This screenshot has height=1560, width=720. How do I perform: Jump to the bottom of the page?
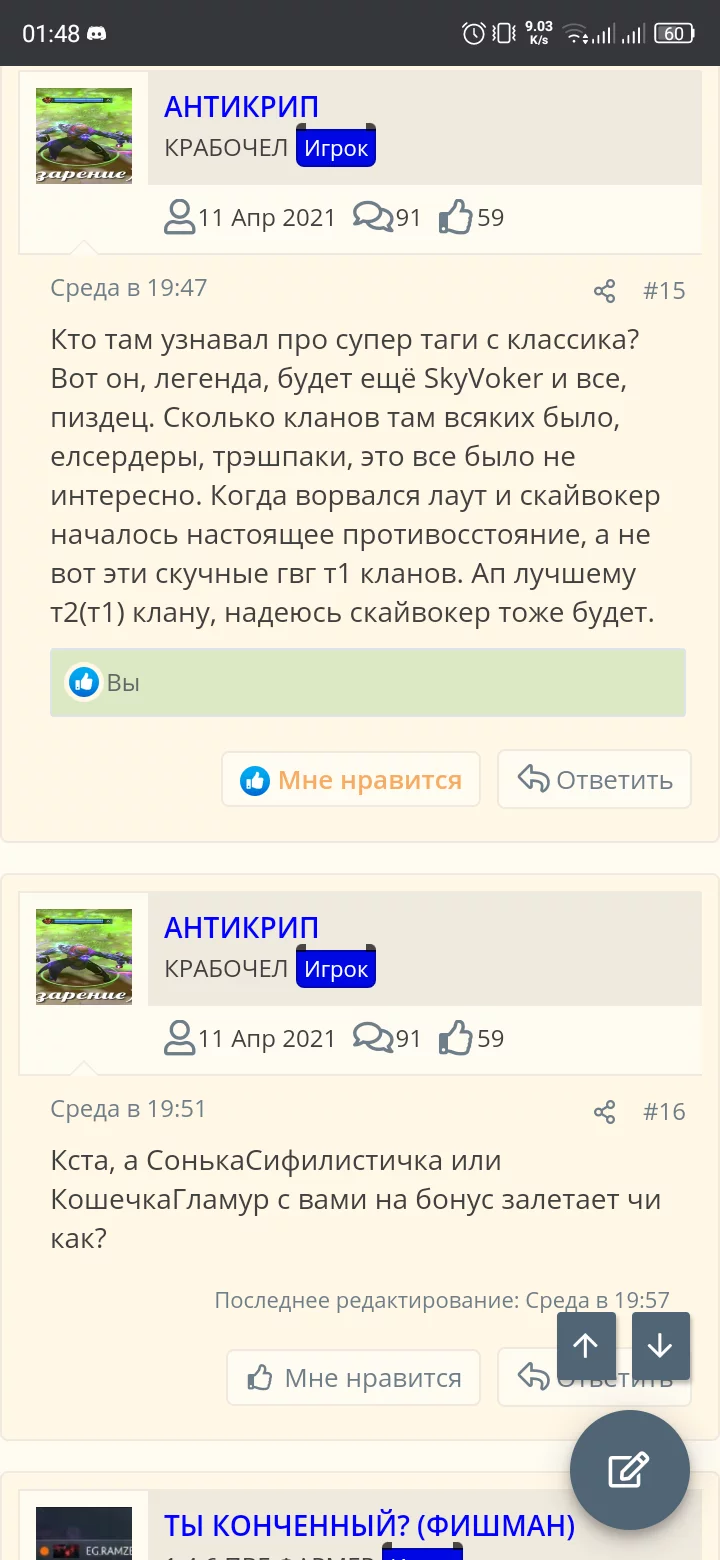coord(660,1346)
